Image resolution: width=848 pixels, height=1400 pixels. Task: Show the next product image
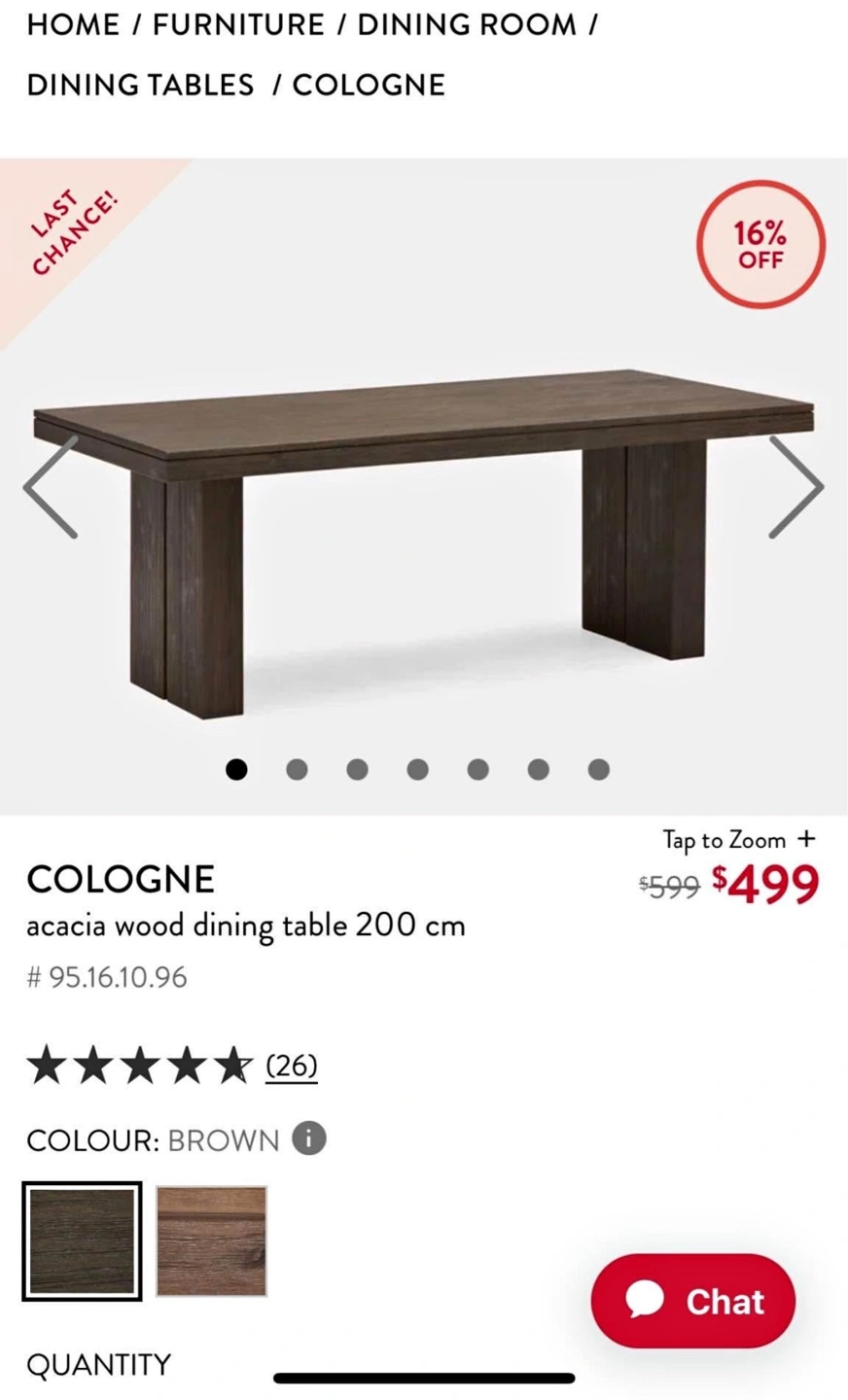(795, 486)
